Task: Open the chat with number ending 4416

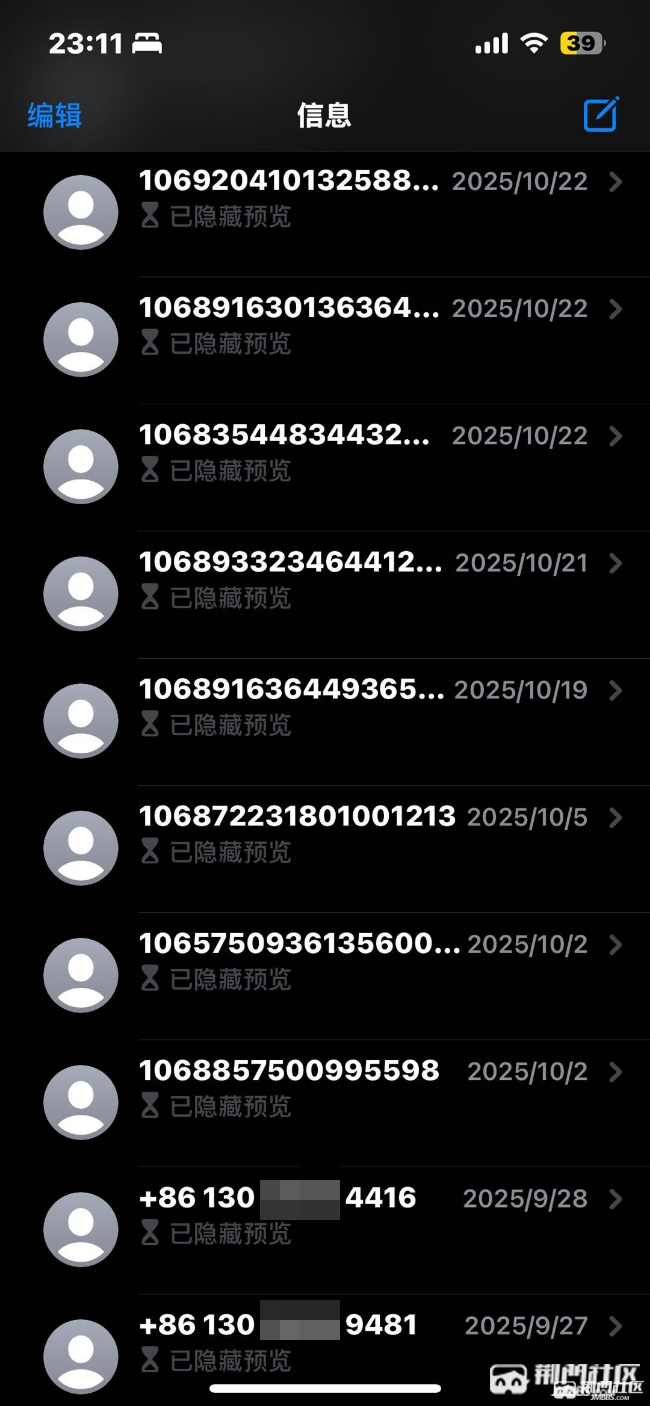Action: [380, 1214]
